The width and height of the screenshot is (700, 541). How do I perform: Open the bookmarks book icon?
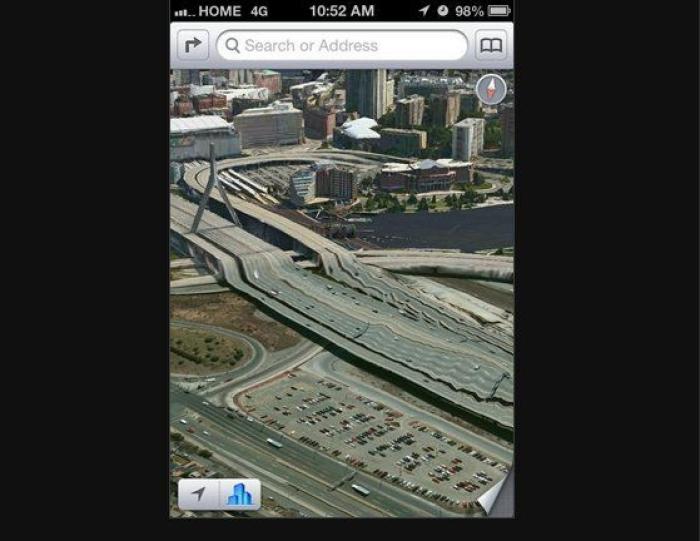pos(490,45)
